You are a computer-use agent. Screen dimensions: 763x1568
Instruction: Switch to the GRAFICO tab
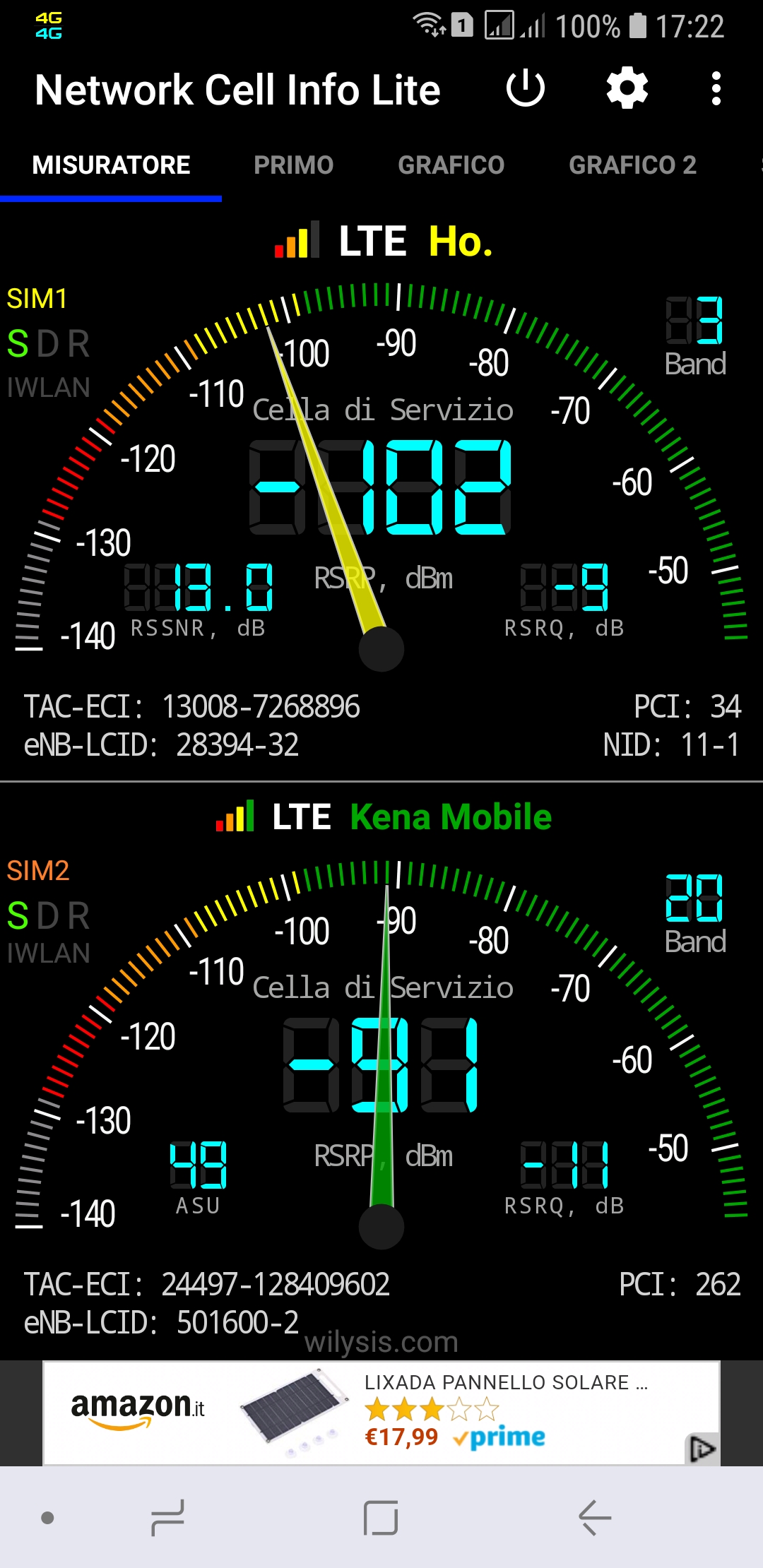(451, 165)
